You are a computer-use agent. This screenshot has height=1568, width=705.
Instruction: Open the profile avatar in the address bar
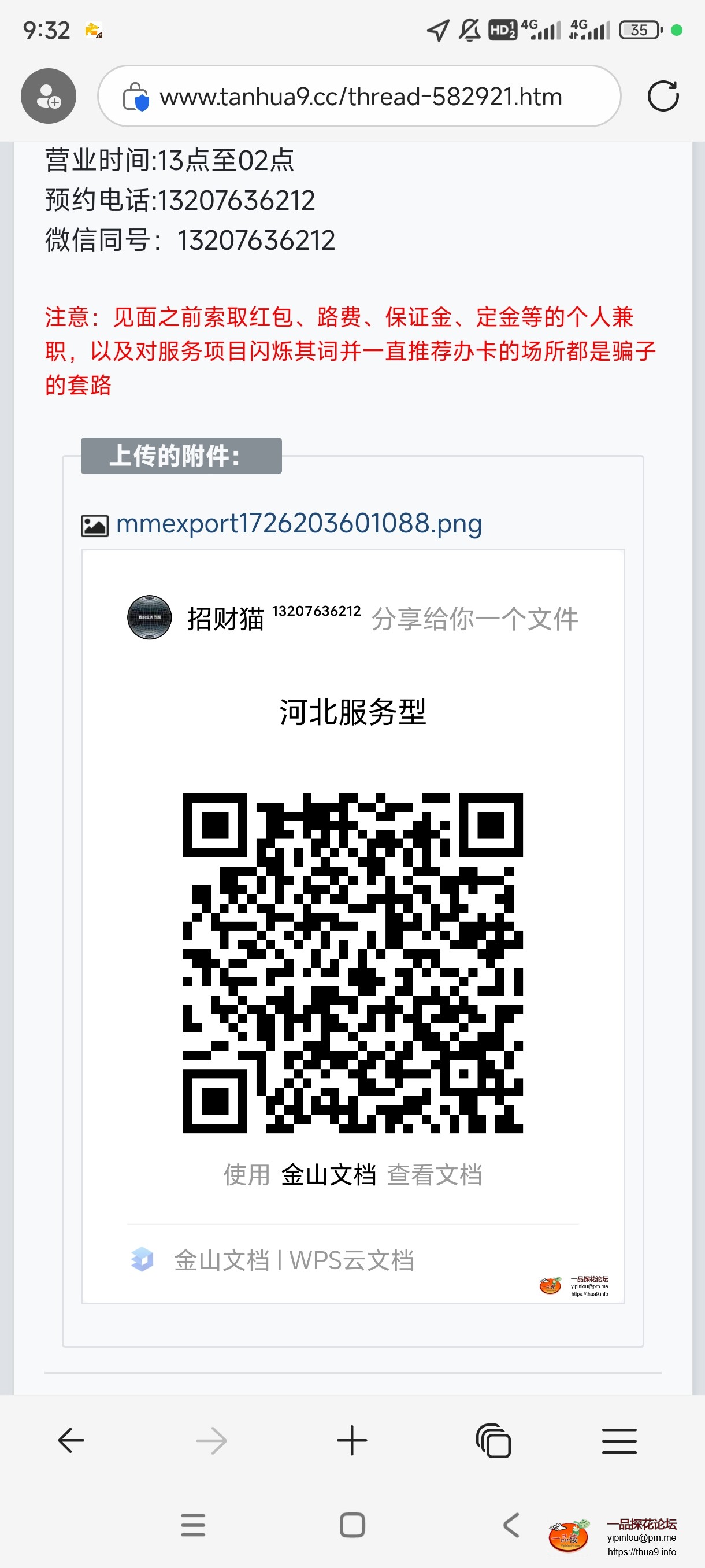pyautogui.click(x=47, y=95)
